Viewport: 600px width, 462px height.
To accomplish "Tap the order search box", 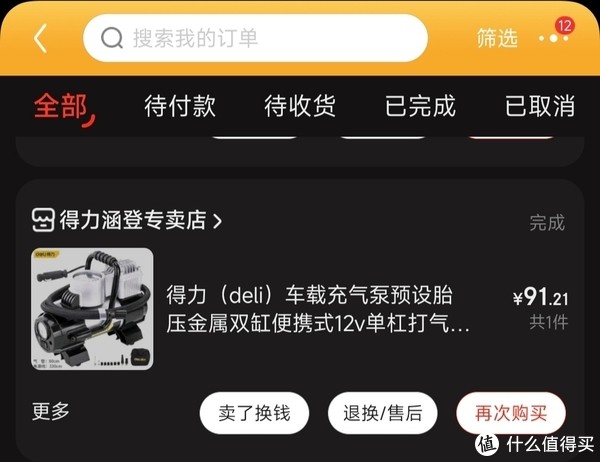I will coord(255,39).
